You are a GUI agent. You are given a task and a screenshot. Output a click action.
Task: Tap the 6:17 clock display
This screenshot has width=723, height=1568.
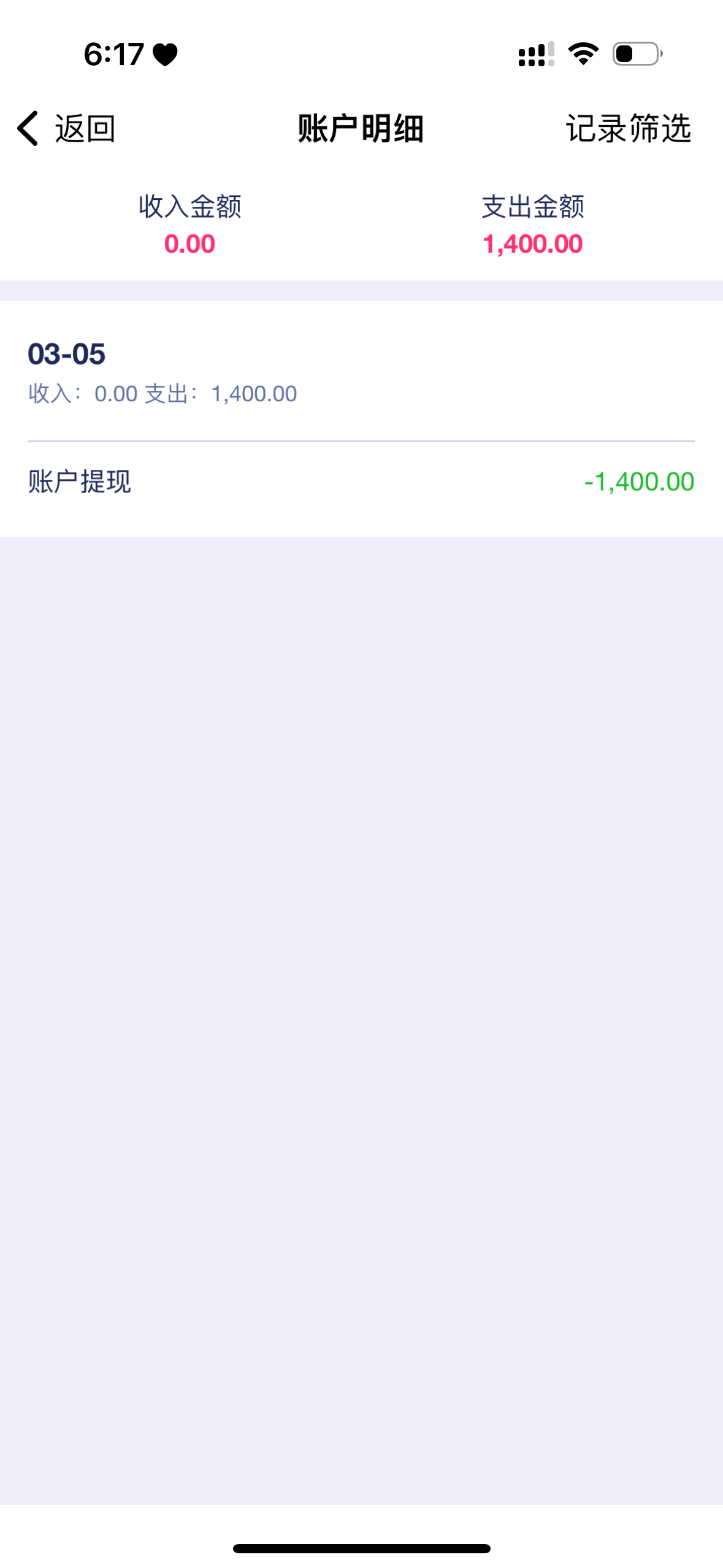click(x=114, y=54)
